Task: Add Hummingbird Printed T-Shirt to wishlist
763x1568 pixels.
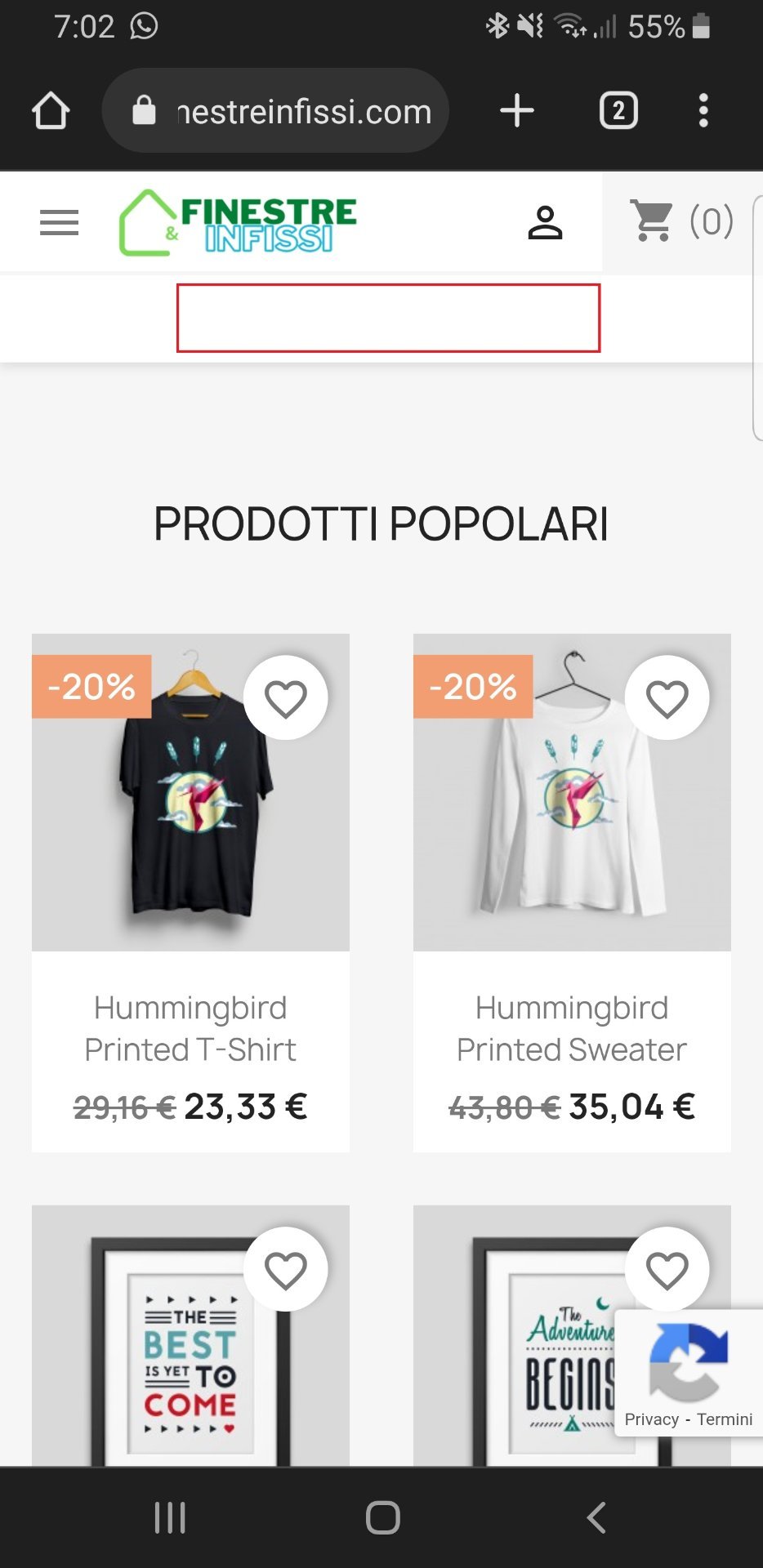Action: 285,699
